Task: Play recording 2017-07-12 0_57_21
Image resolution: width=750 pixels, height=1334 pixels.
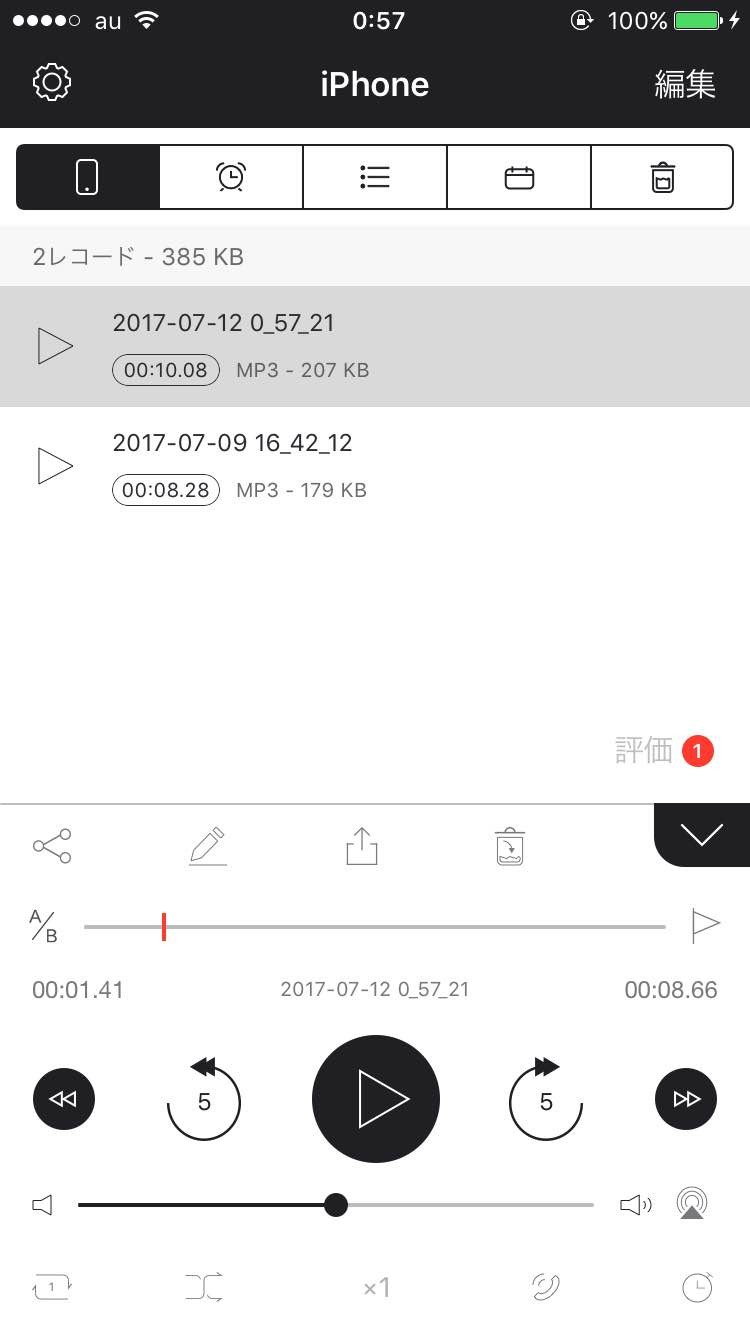Action: pos(55,346)
